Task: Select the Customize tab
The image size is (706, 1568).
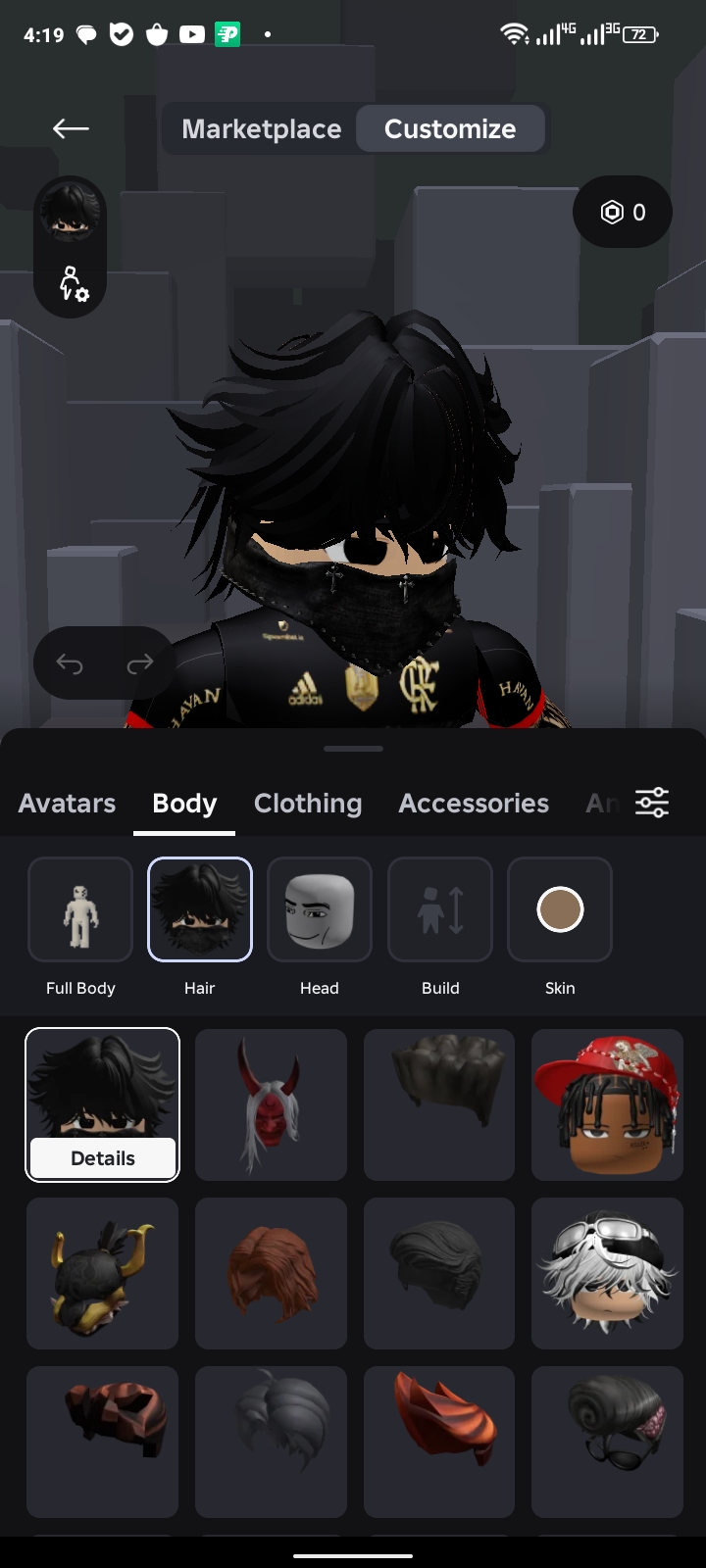Action: (x=450, y=128)
